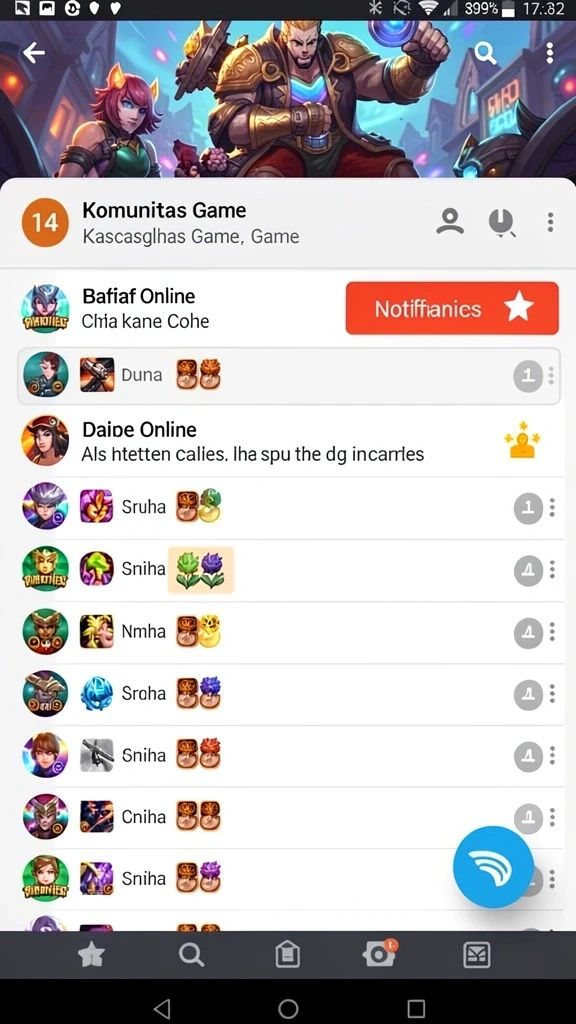This screenshot has width=576, height=1024.
Task: Open the Cniha row
Action: [288, 817]
